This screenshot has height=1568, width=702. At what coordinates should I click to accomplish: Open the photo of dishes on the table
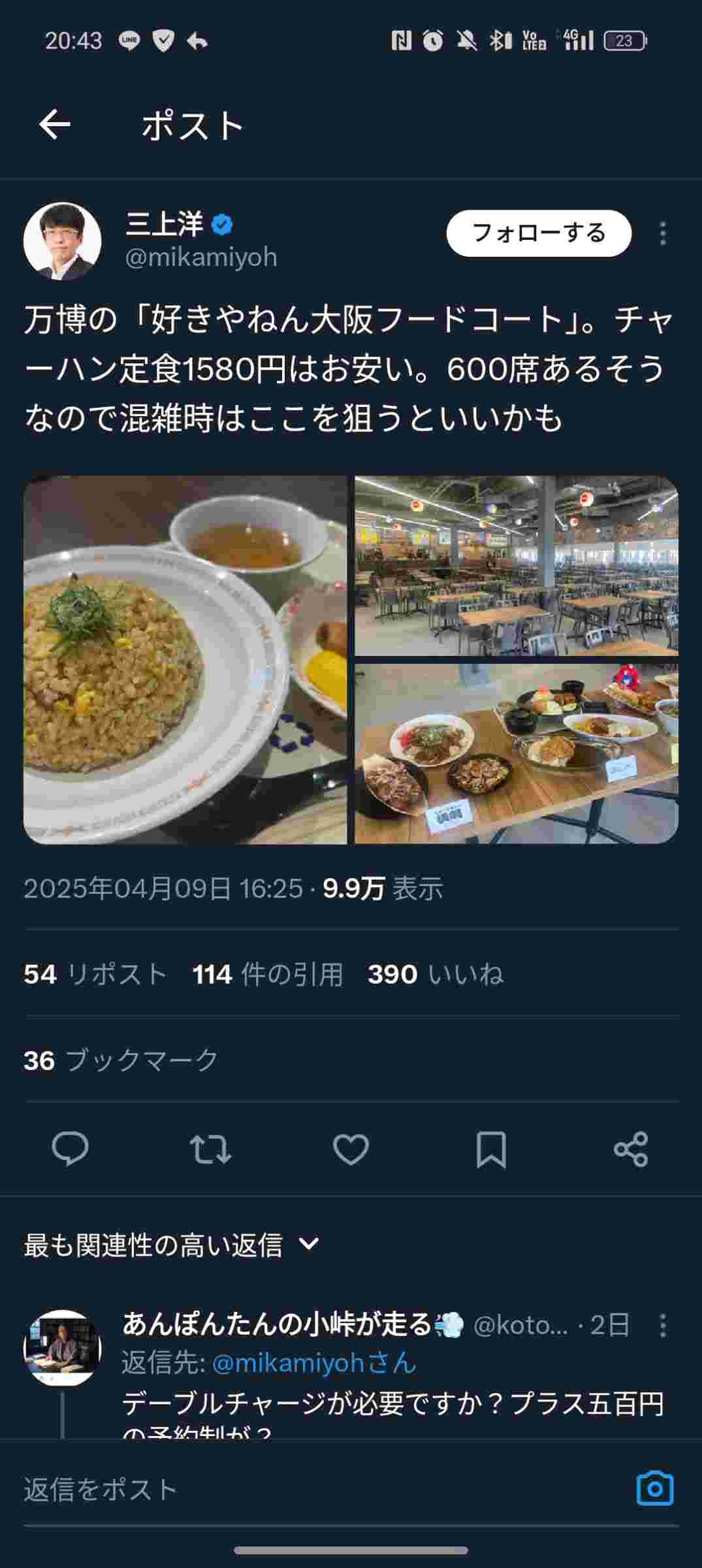(516, 753)
